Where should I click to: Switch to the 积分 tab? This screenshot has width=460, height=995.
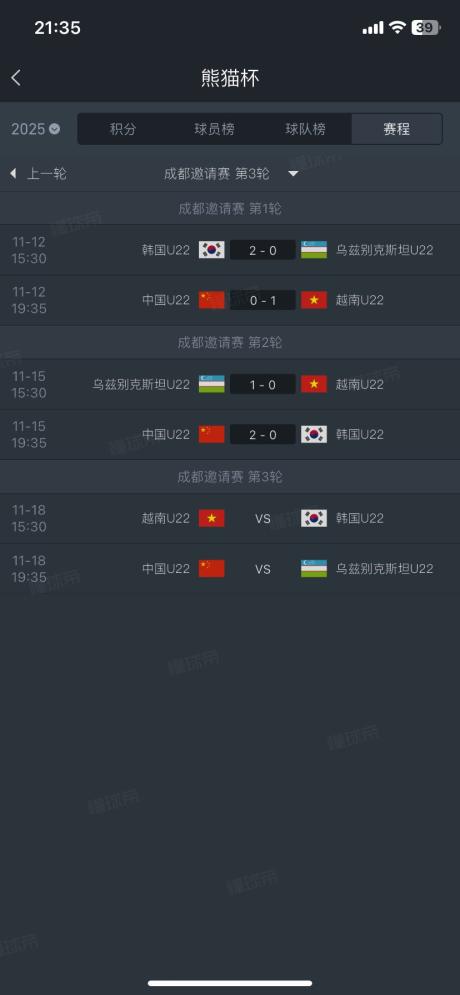[x=123, y=129]
